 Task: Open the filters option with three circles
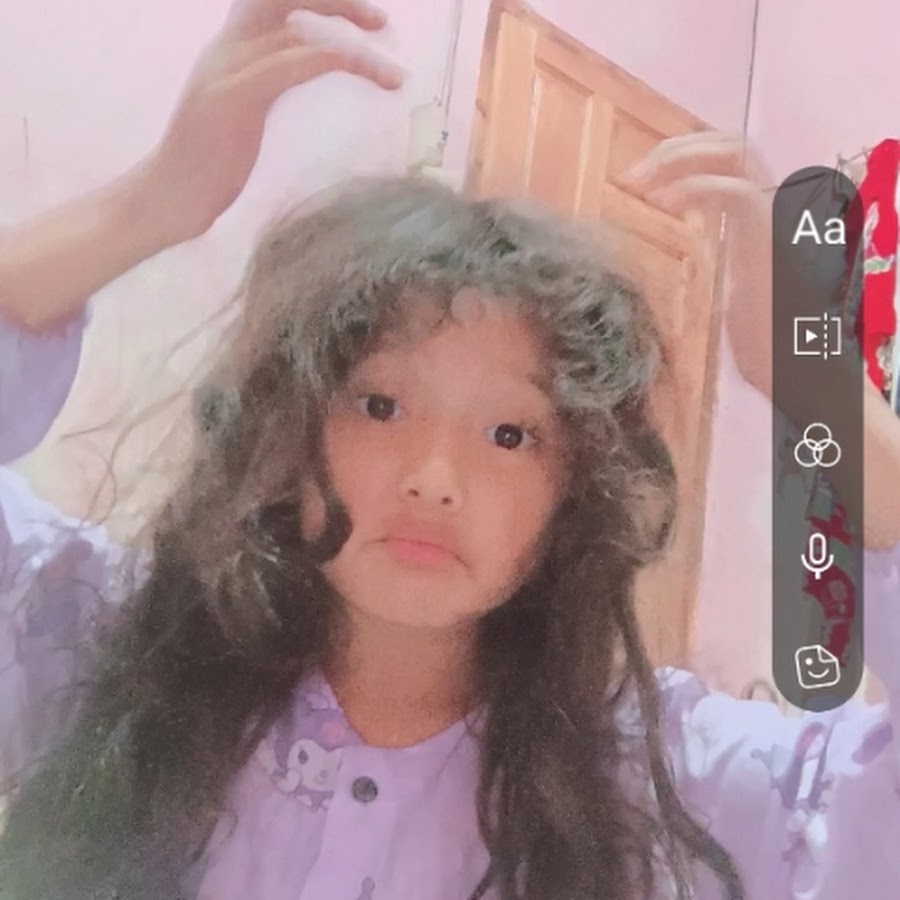click(x=817, y=446)
